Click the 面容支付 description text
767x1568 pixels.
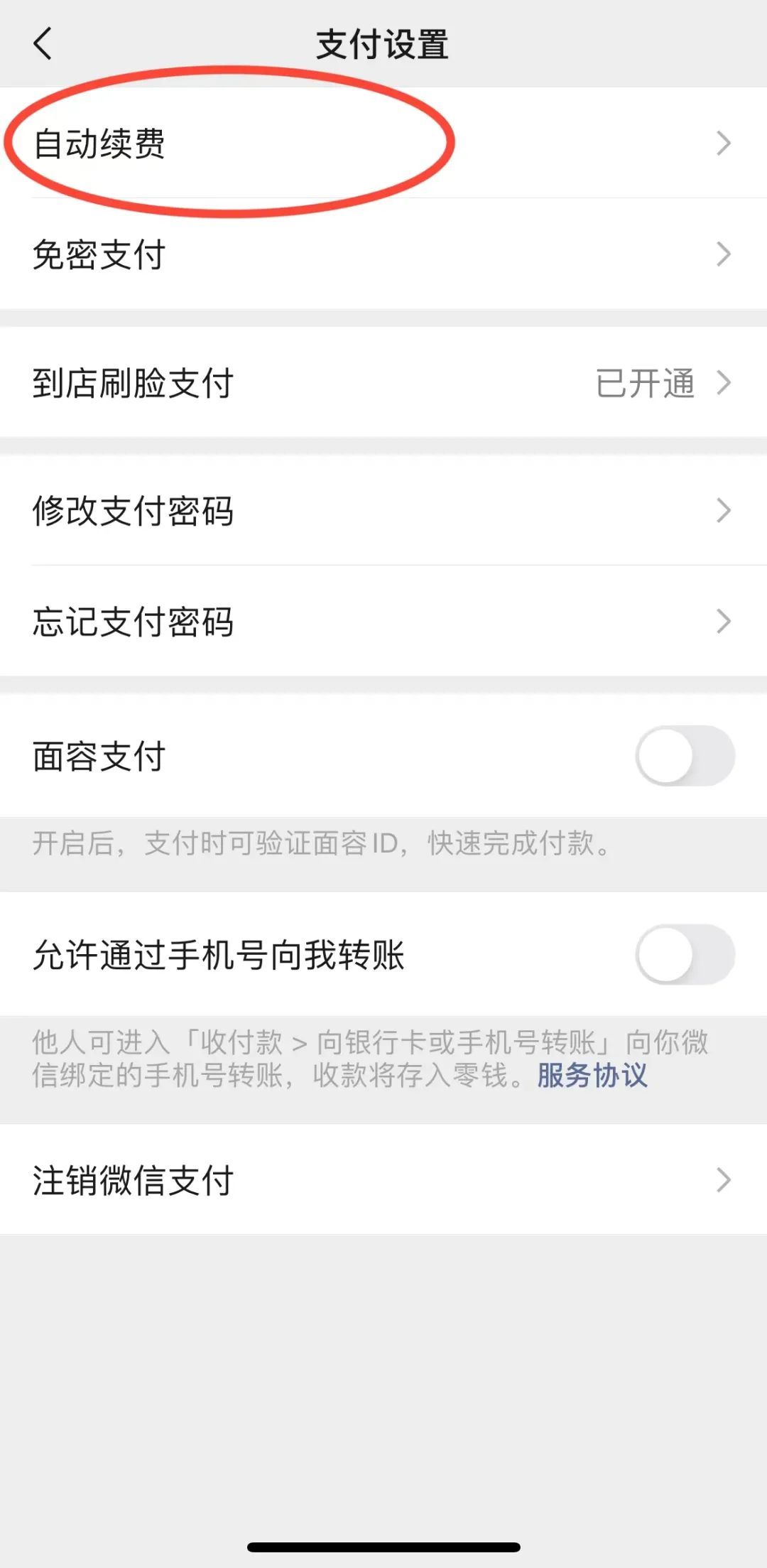(320, 845)
